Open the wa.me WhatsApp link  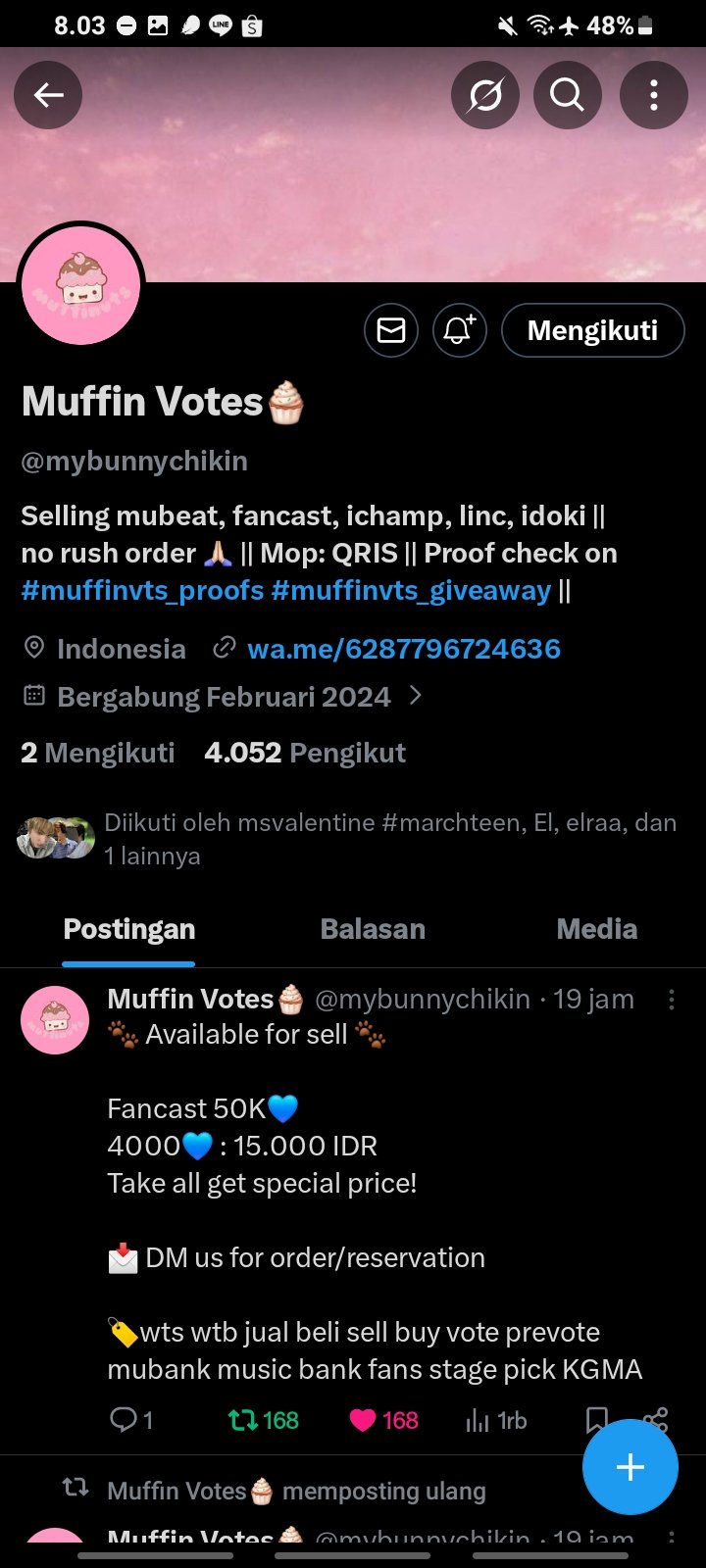(403, 649)
